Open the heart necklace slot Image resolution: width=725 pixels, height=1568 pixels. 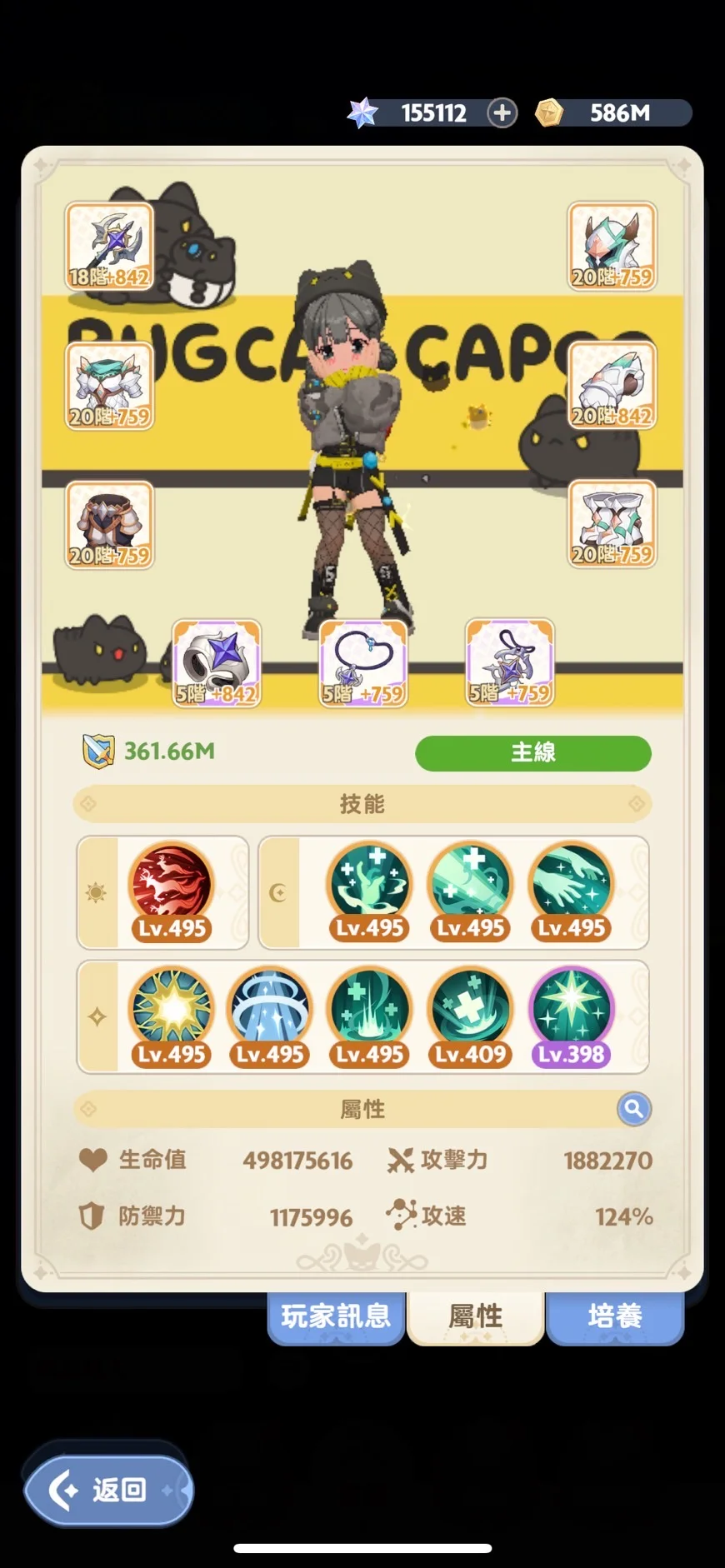363,664
